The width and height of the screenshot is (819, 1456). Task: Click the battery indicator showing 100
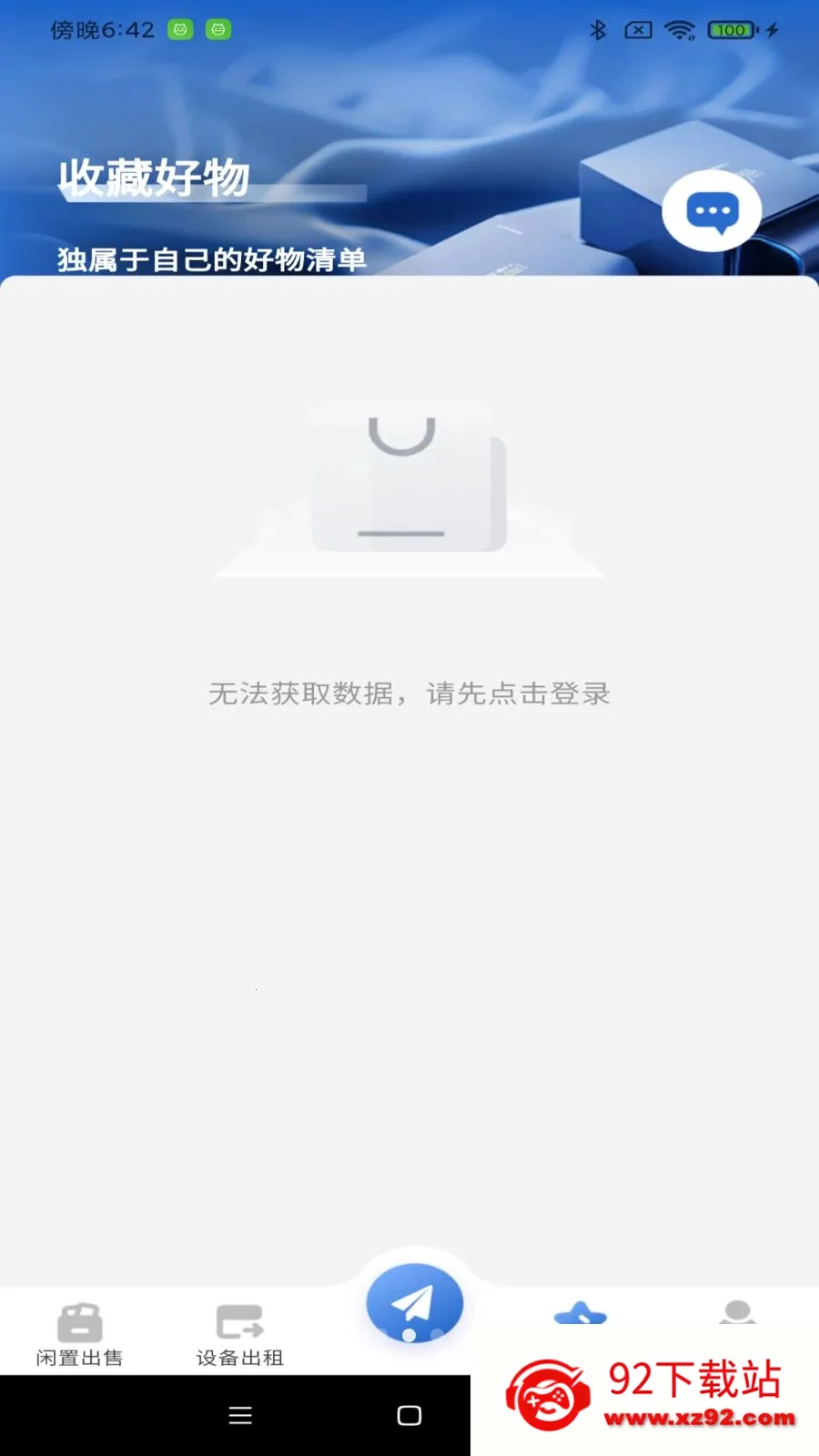(733, 30)
